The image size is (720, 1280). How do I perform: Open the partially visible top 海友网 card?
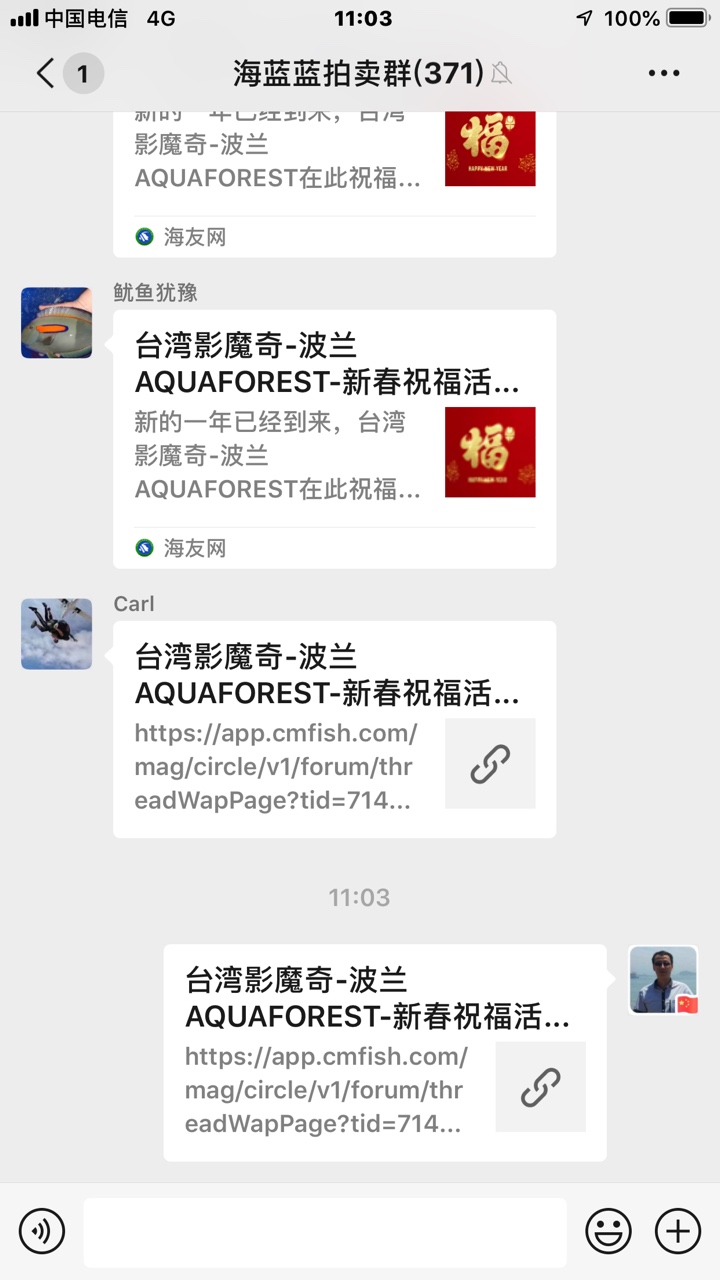pos(334,180)
